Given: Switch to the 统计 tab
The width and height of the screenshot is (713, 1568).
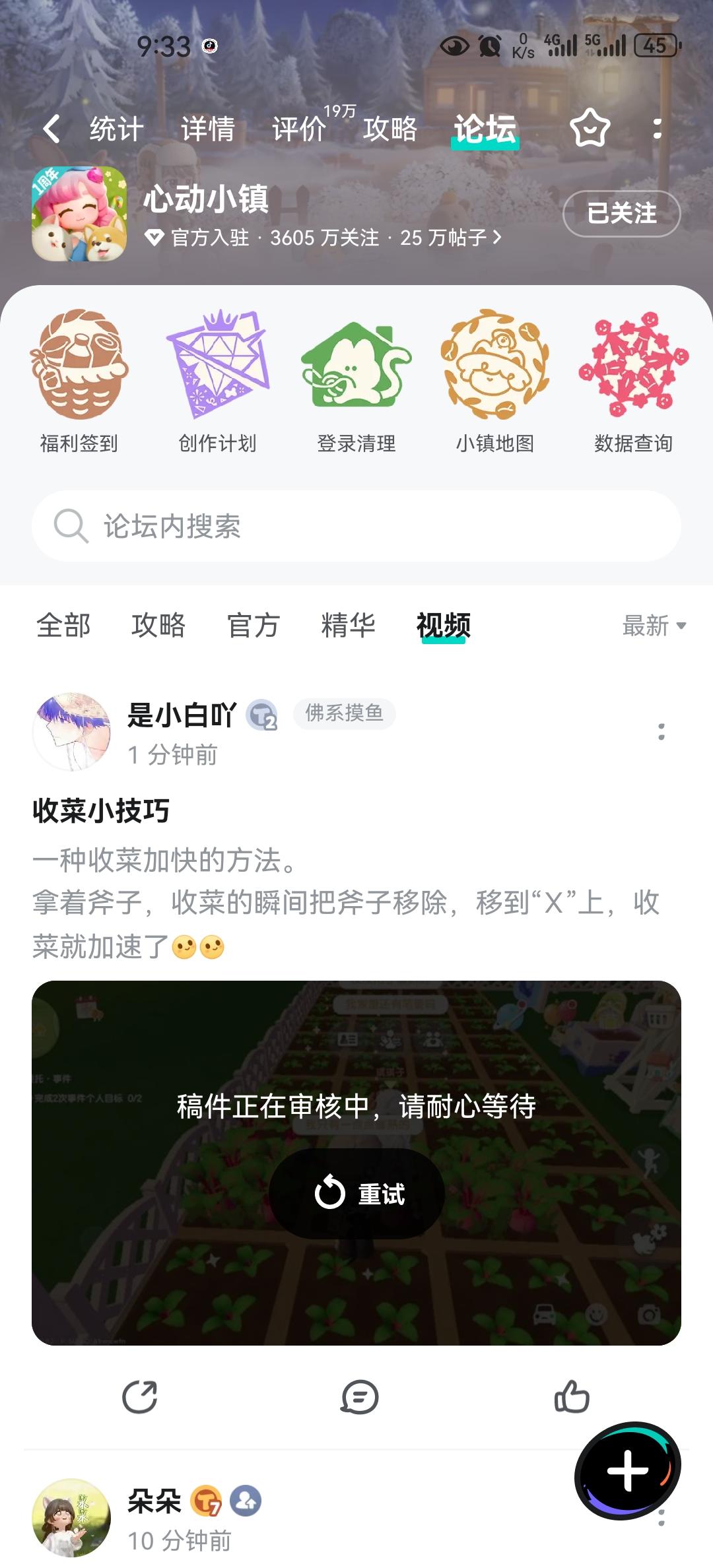Looking at the screenshot, I should click(x=117, y=129).
